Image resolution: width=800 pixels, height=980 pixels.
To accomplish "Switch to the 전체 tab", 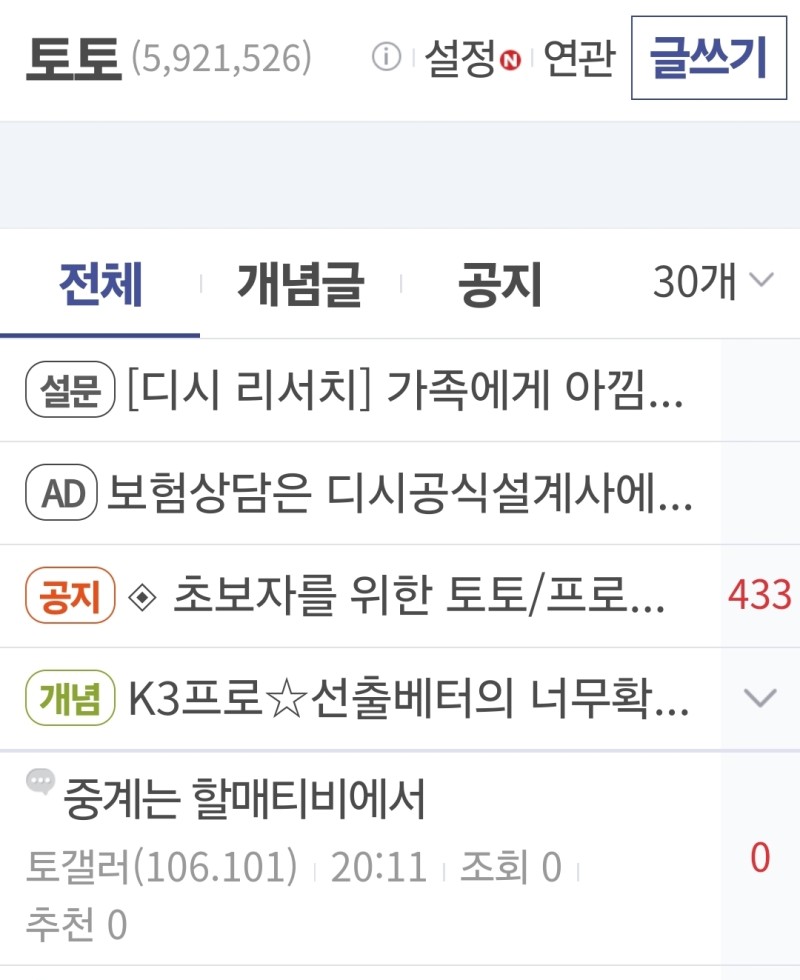I will [100, 285].
